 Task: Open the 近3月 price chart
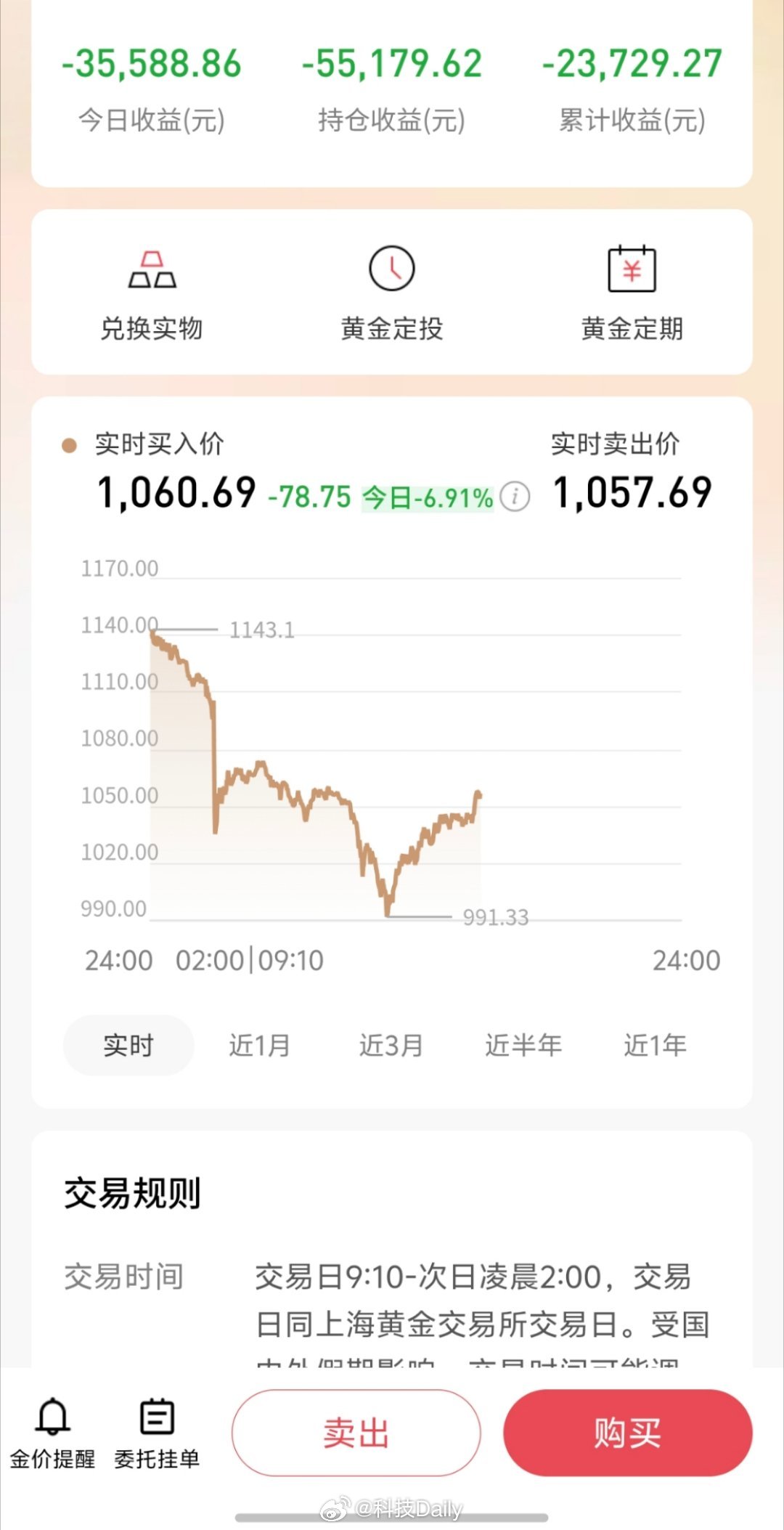391,1046
